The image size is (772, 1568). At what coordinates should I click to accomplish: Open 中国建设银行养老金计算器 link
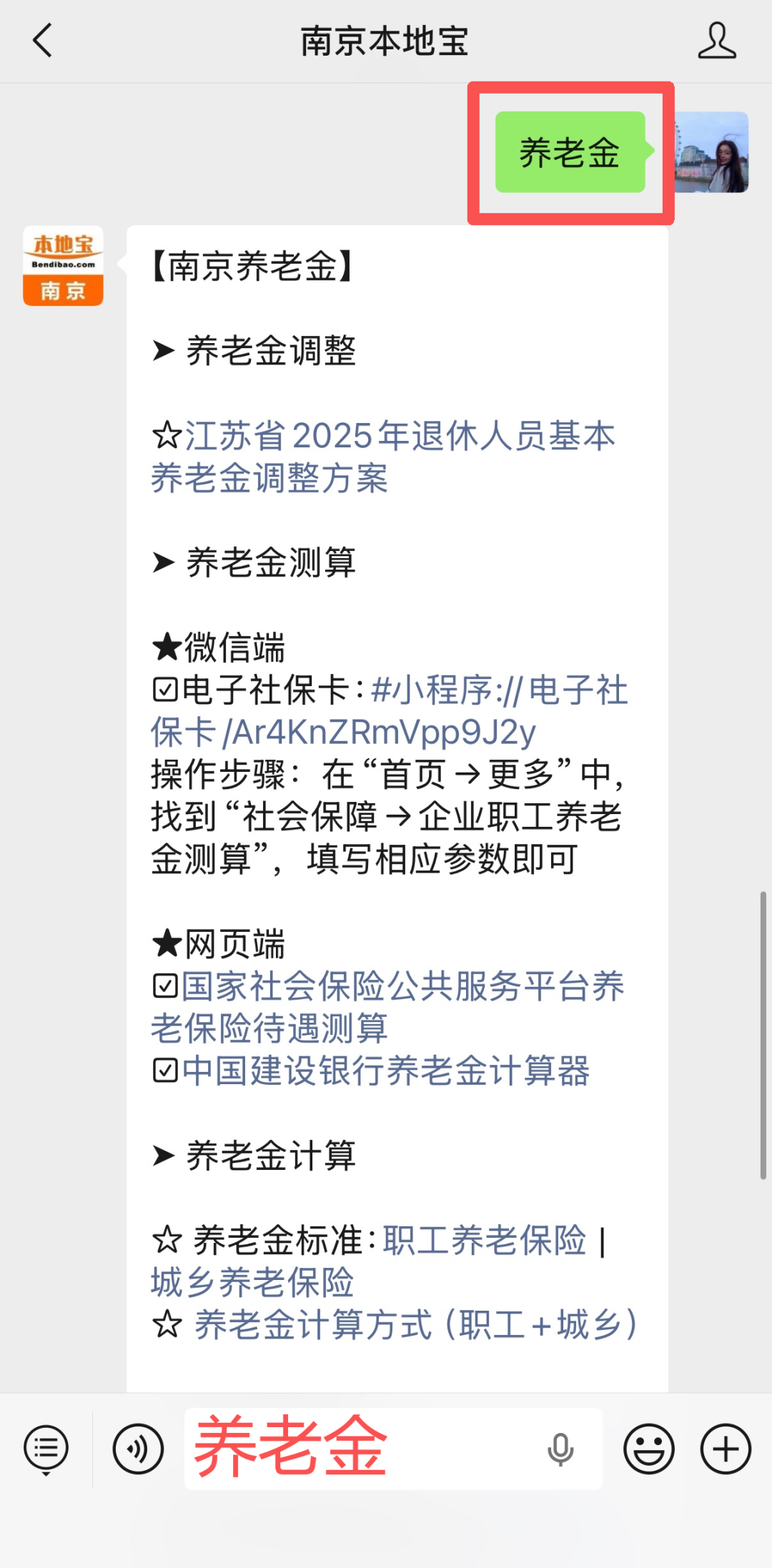385,1071
